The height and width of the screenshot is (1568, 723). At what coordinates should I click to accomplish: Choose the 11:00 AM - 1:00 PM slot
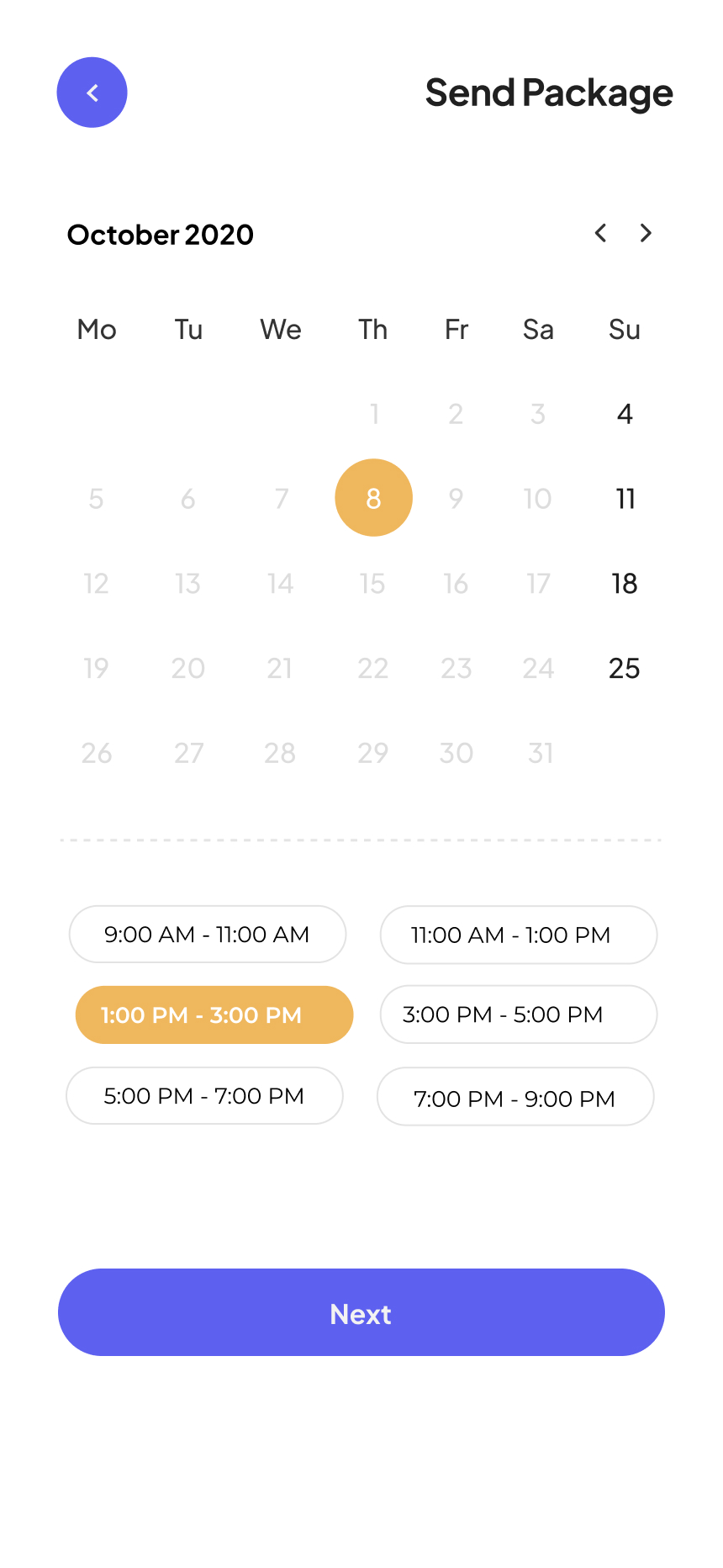coord(518,935)
